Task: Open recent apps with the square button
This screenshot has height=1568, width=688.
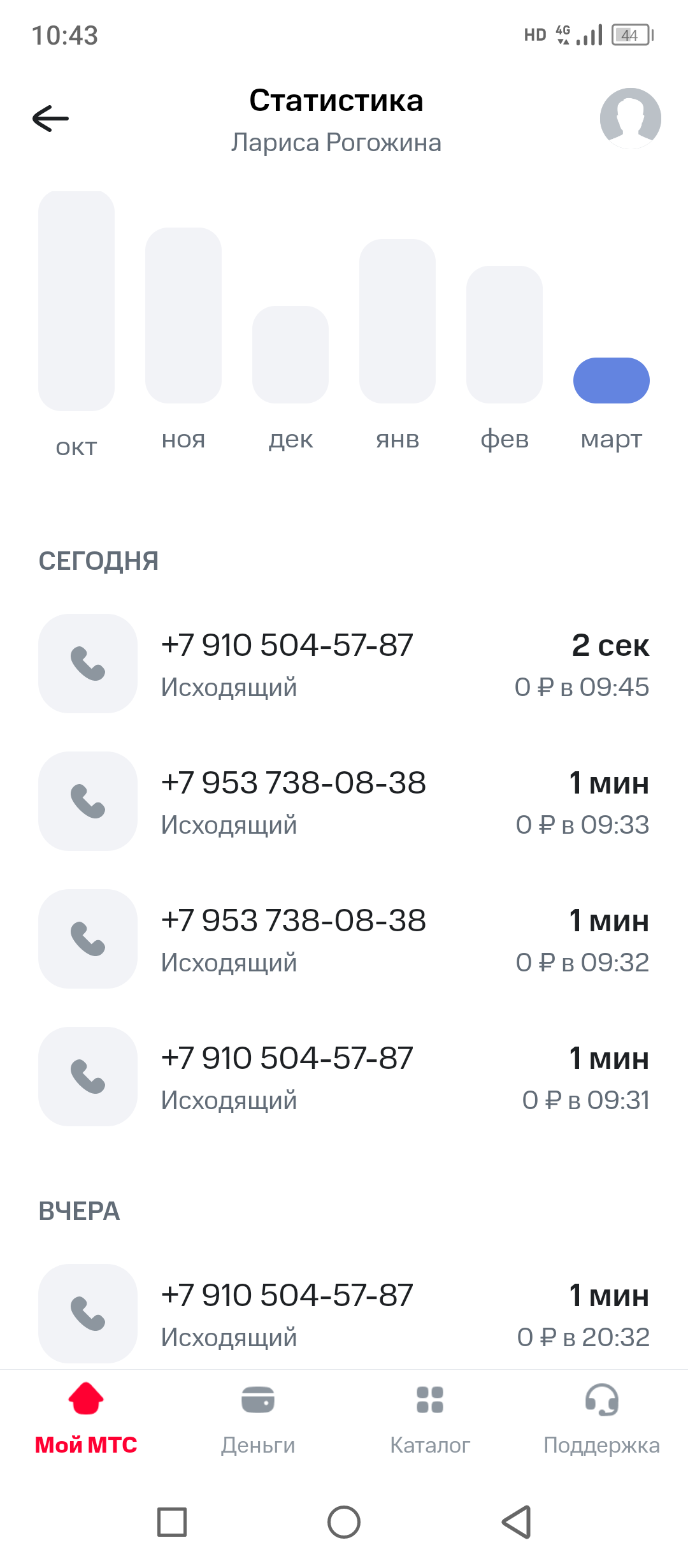Action: (x=172, y=1522)
